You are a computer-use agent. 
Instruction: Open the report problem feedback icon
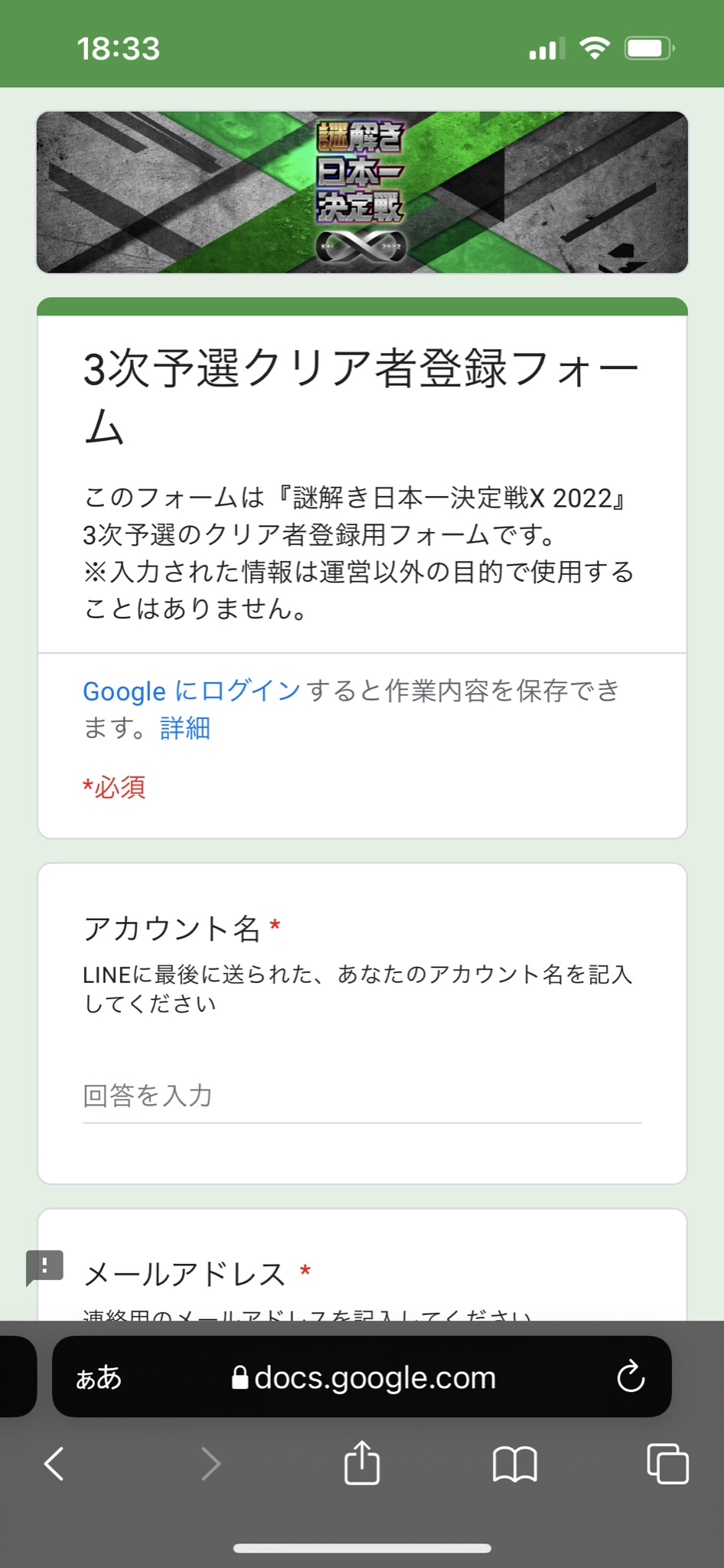[x=44, y=1268]
